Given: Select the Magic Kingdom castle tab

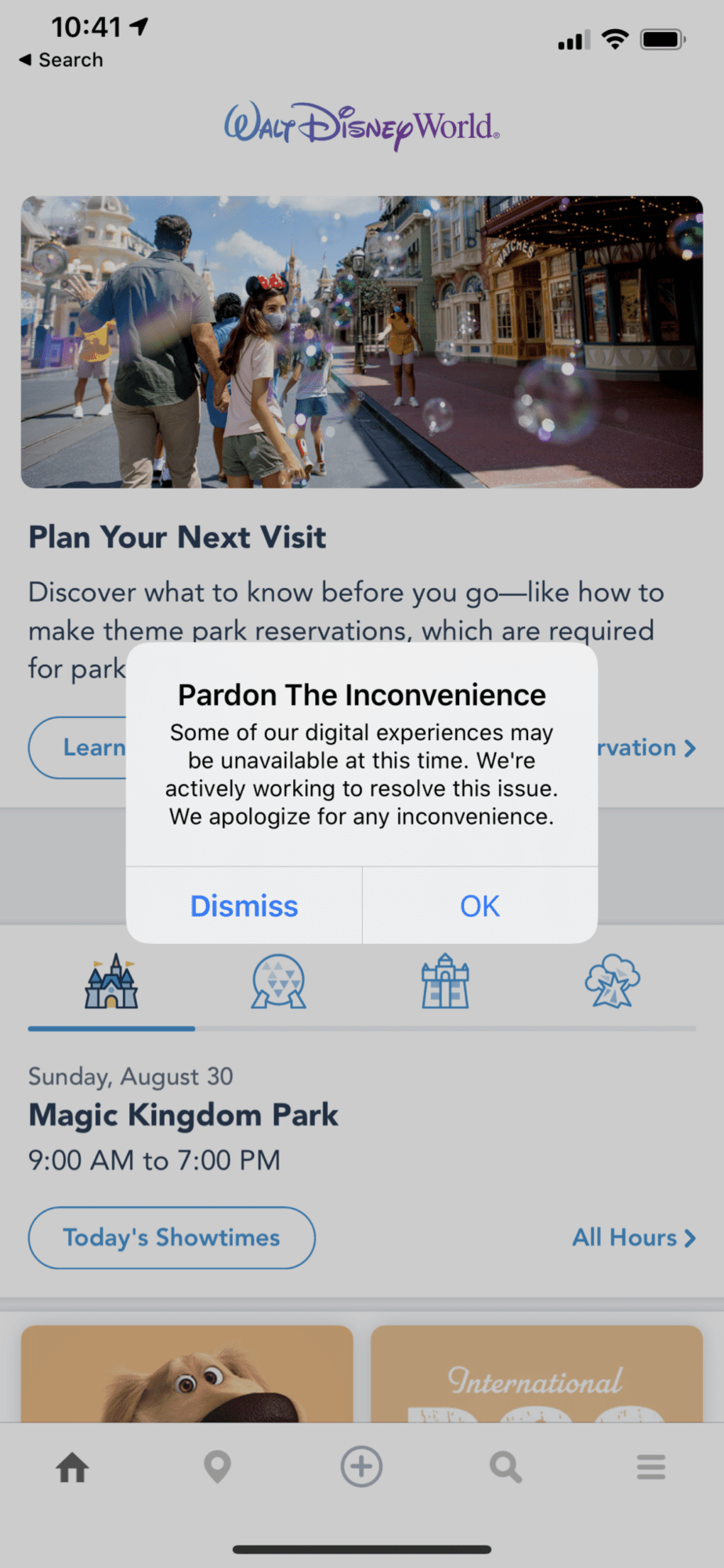Looking at the screenshot, I should (x=111, y=982).
